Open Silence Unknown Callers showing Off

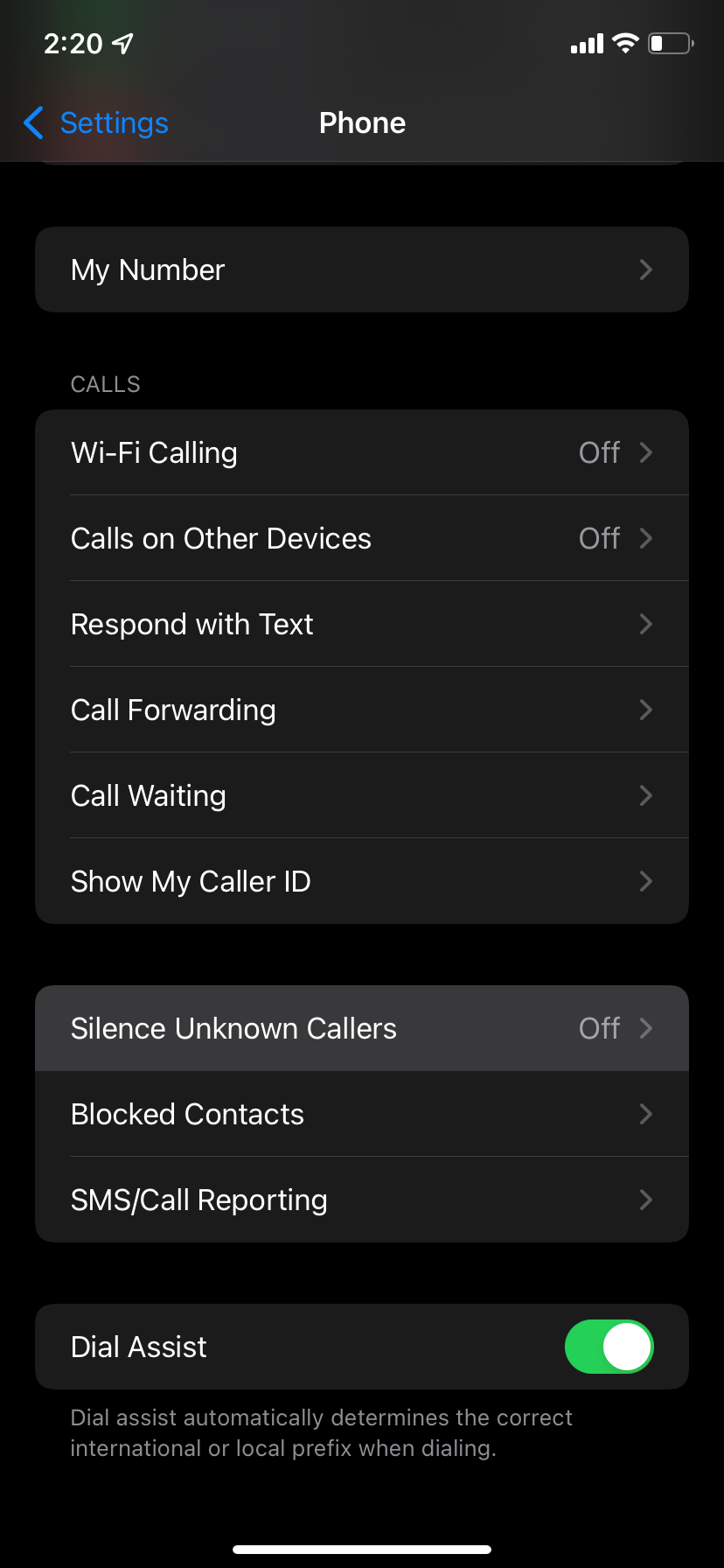(362, 1028)
